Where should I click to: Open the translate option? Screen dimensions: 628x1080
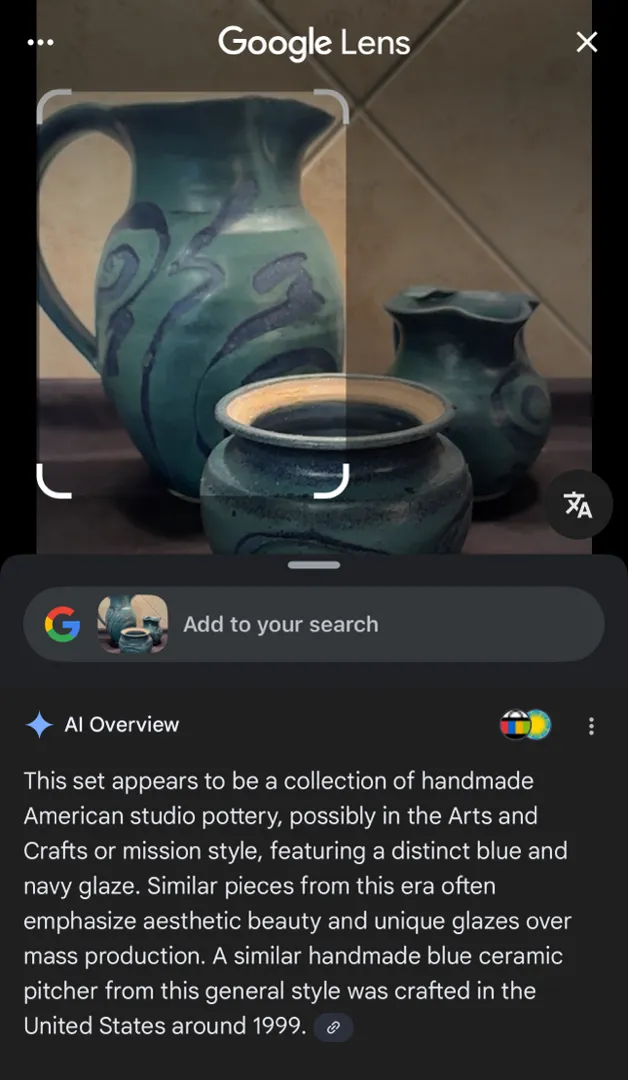pyautogui.click(x=578, y=505)
